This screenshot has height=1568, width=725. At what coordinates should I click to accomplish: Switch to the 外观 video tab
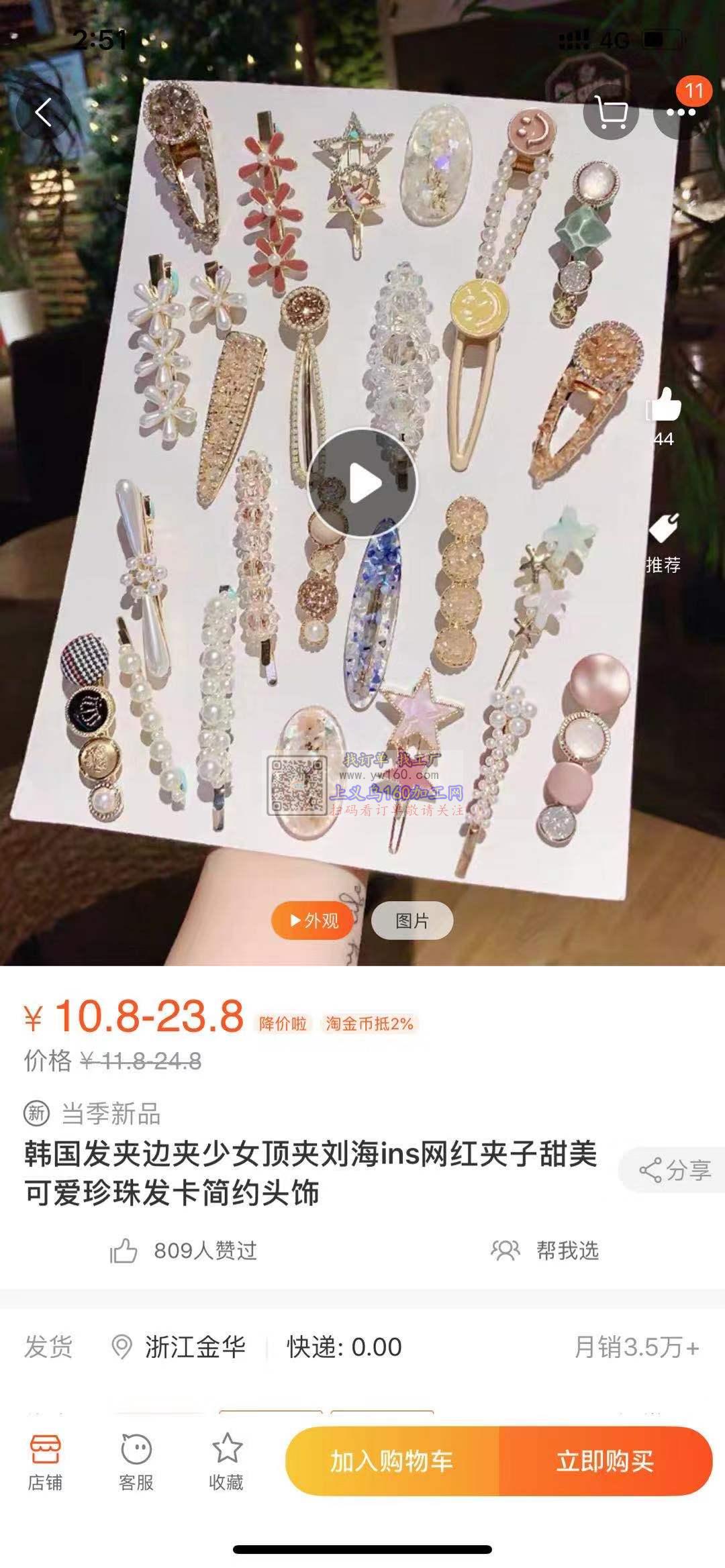coord(313,921)
